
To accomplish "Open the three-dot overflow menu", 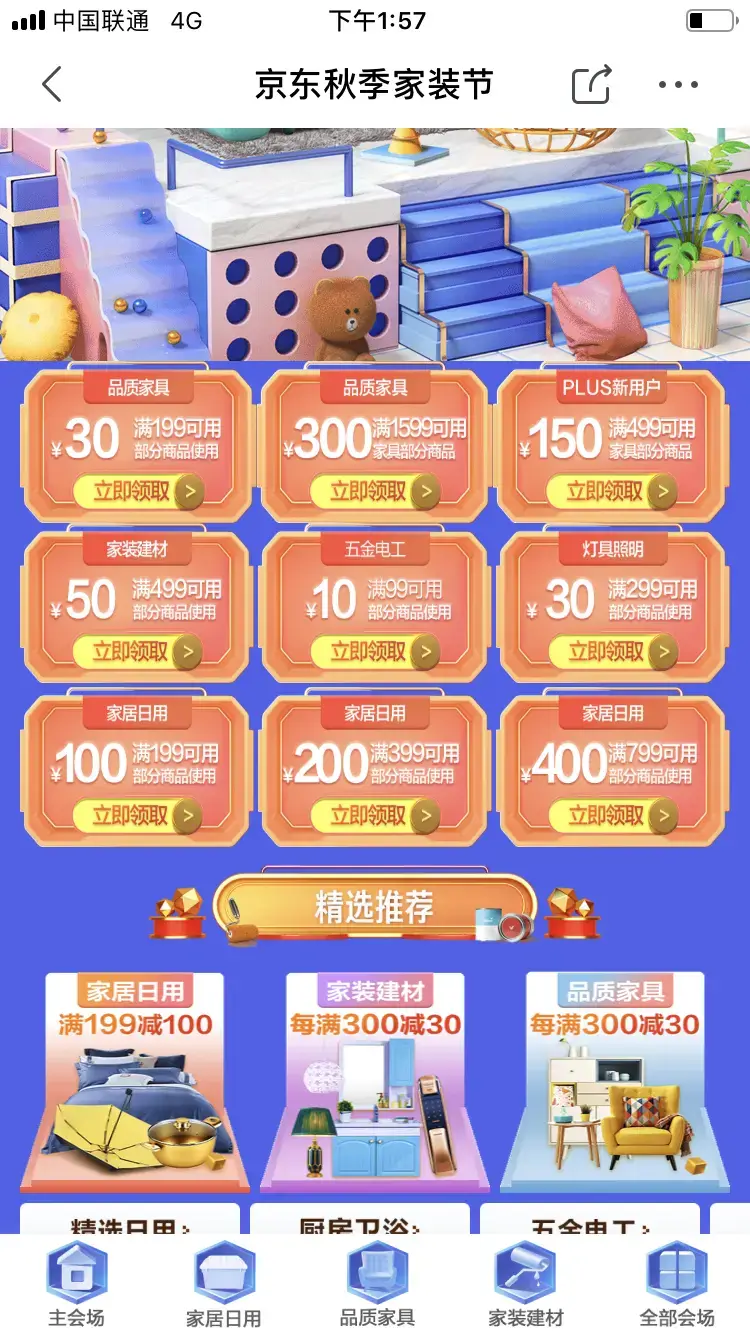I will (x=678, y=85).
